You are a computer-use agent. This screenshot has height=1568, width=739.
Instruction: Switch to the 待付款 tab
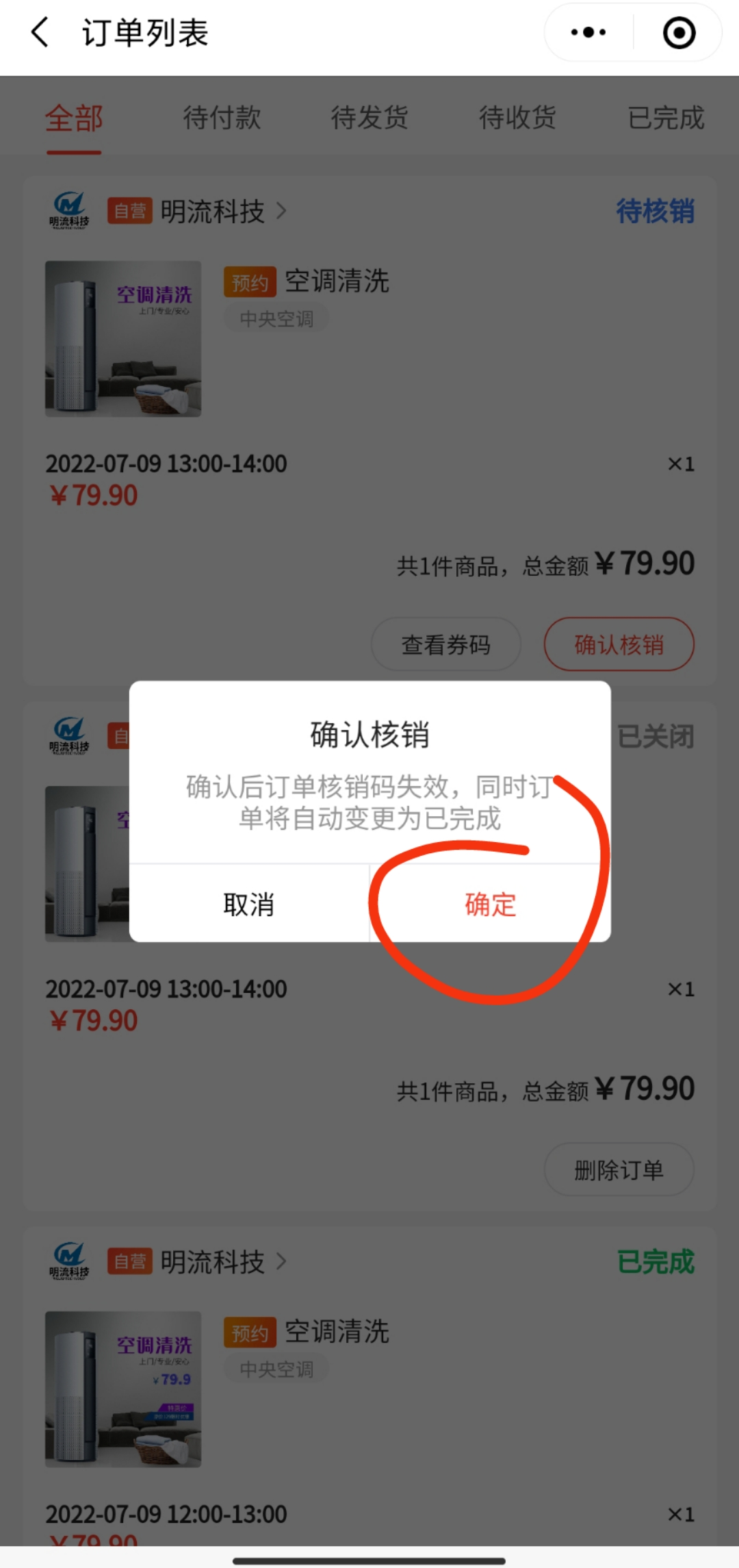pos(222,118)
